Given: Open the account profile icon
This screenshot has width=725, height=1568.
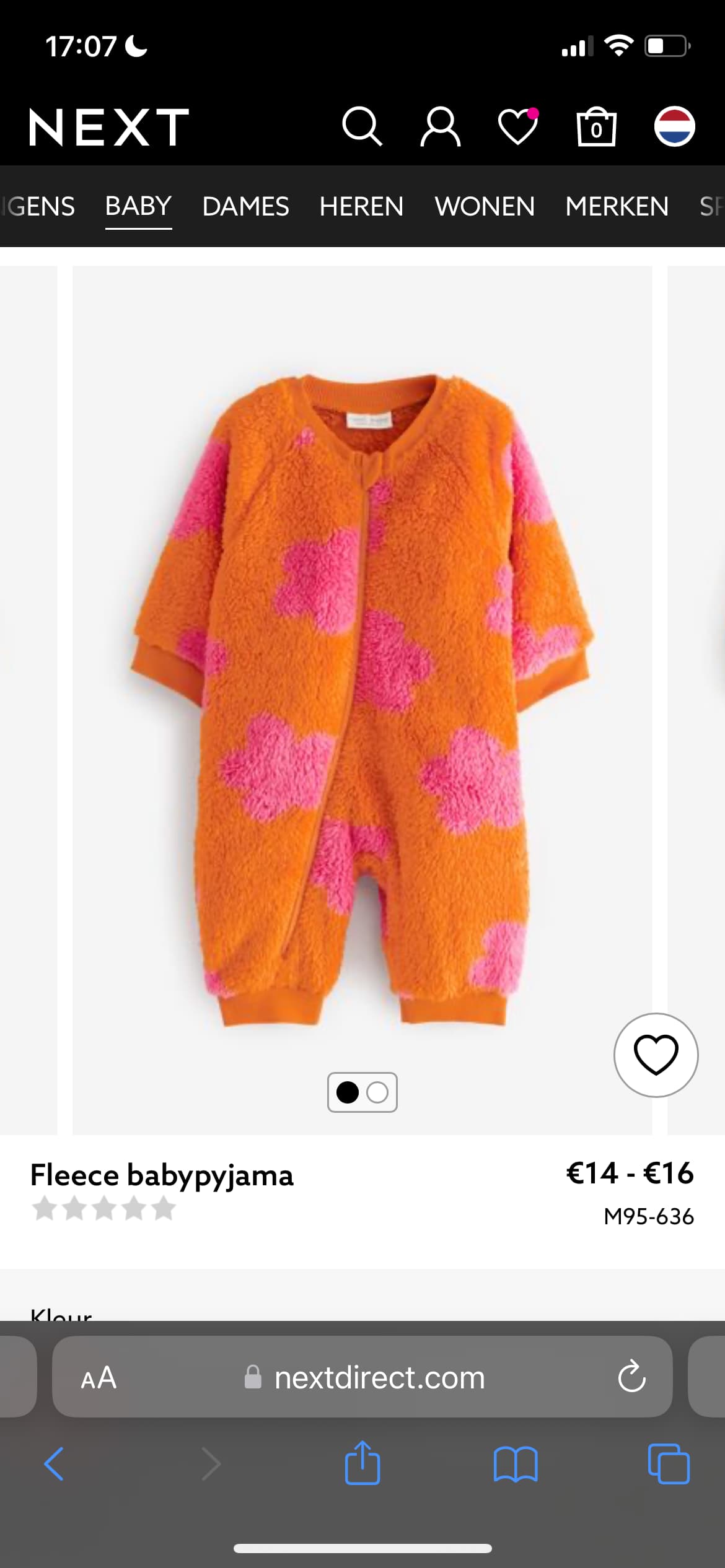Looking at the screenshot, I should pyautogui.click(x=440, y=126).
